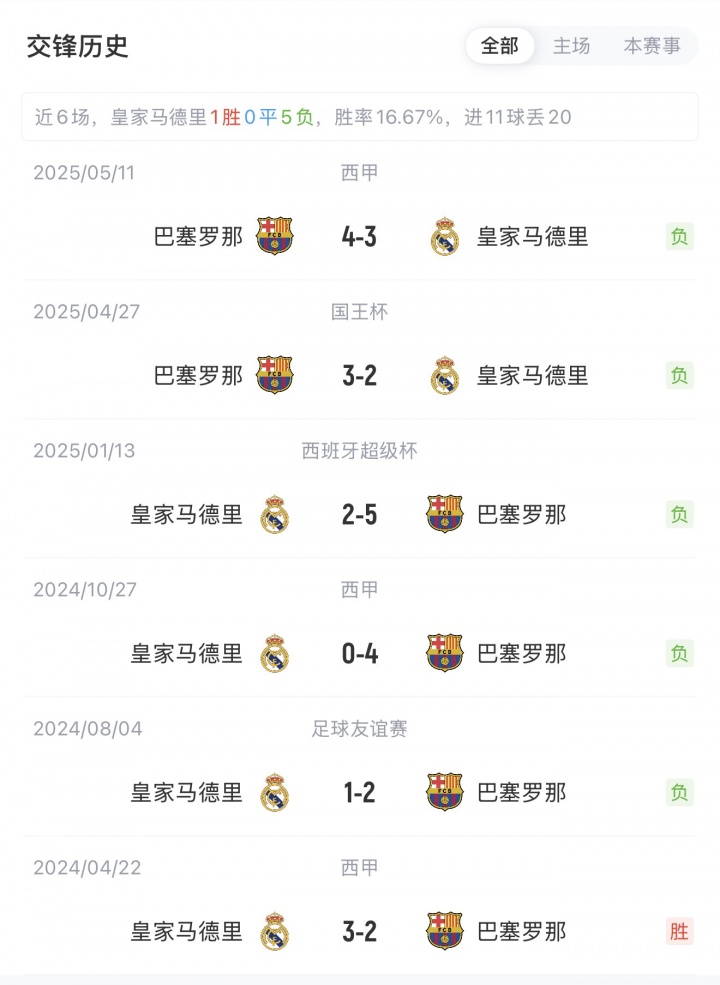Open the 2024/10/27 西甲 match, score 0-4
The image size is (720, 985).
point(359,654)
